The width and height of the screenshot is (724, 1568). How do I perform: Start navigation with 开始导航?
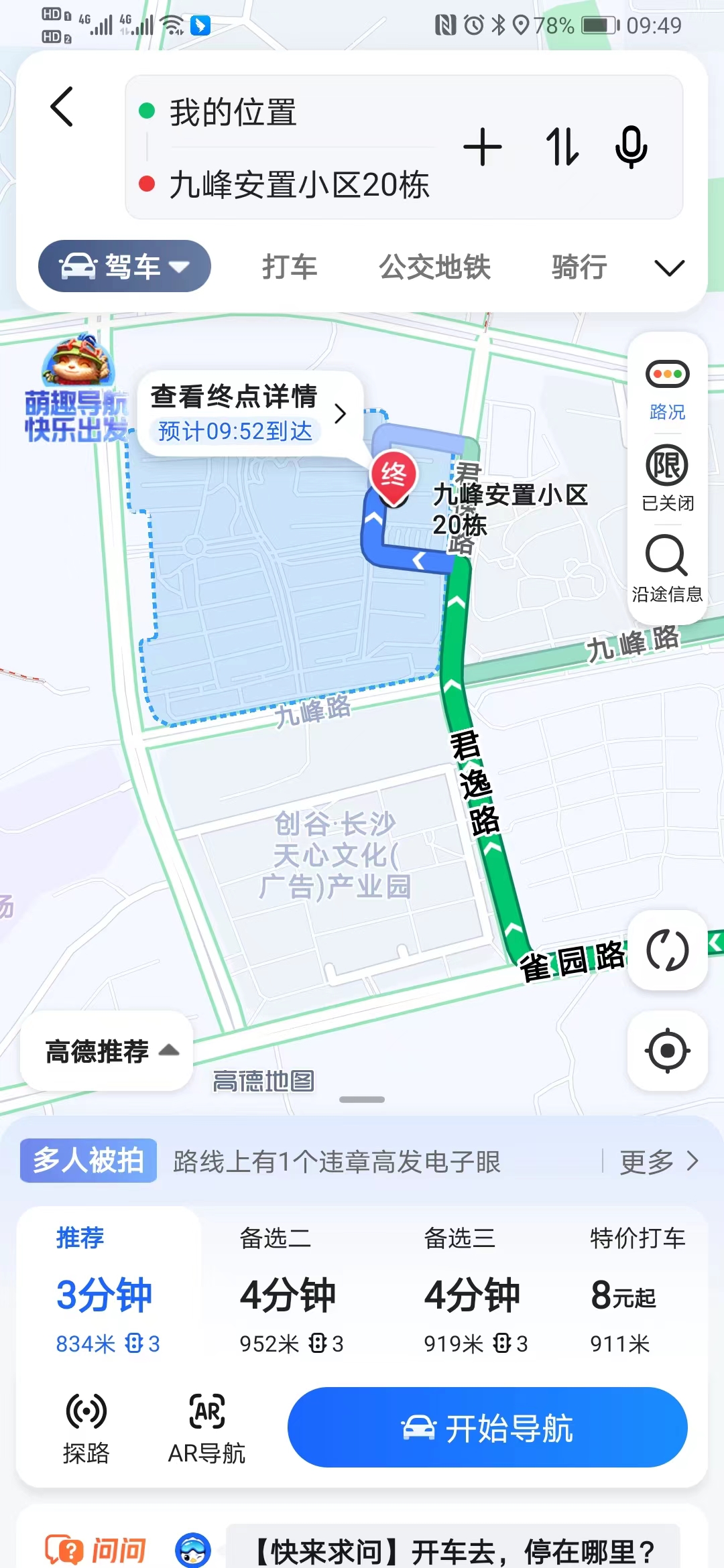pos(487,1427)
